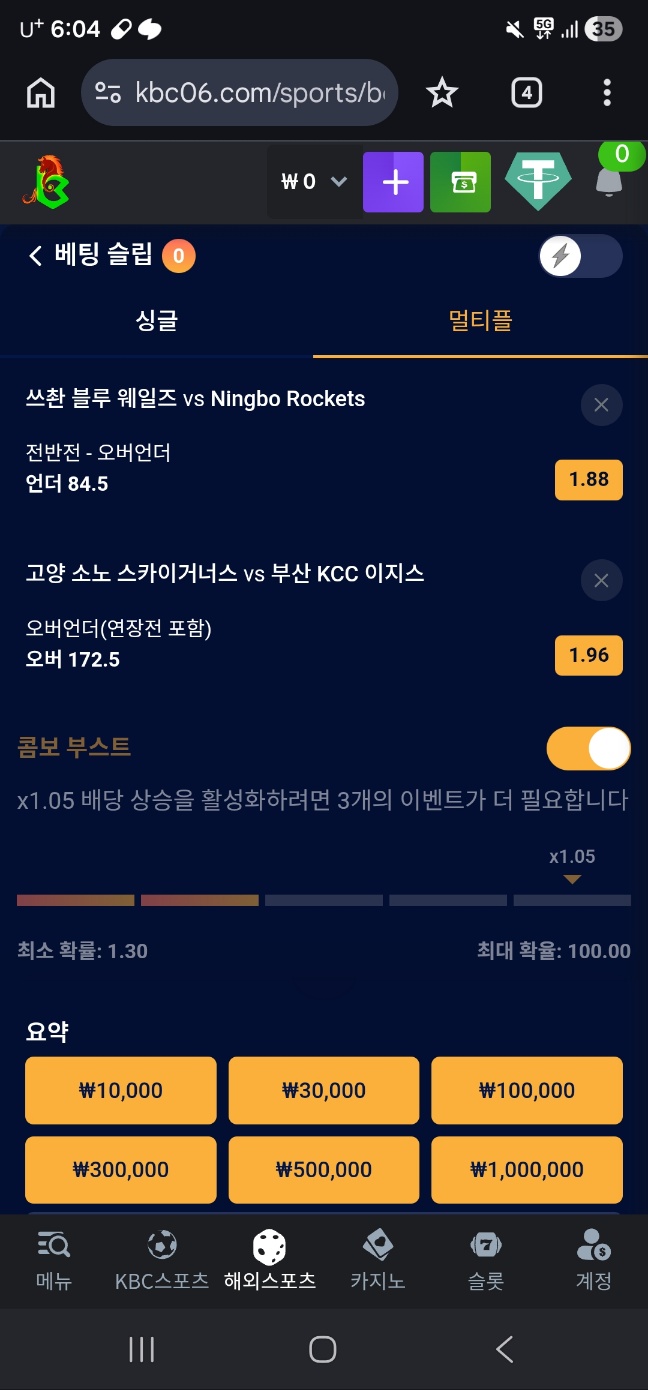Go to the 카지노 tab
Screen dimensions: 648x1390
pyautogui.click(x=378, y=1260)
